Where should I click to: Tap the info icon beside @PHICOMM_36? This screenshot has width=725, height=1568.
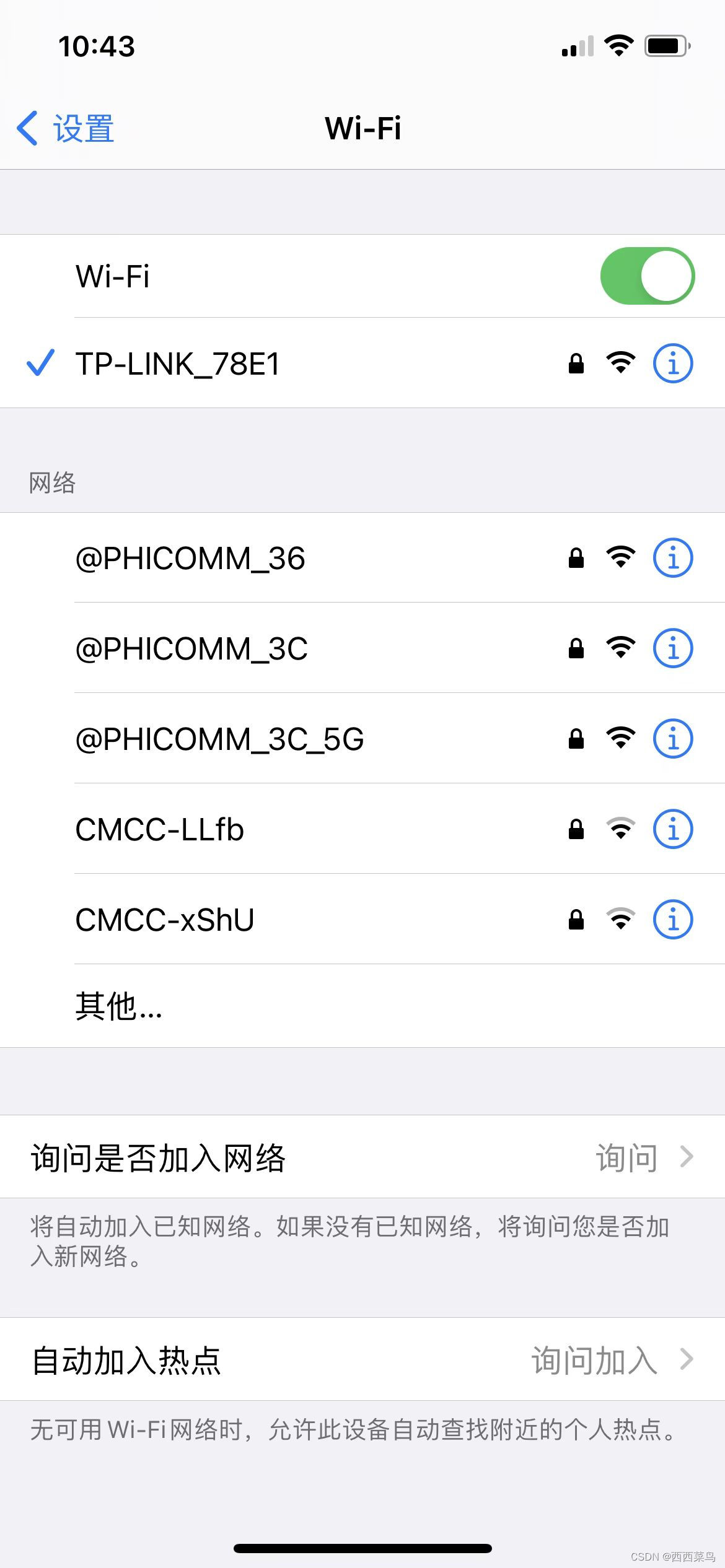[673, 557]
